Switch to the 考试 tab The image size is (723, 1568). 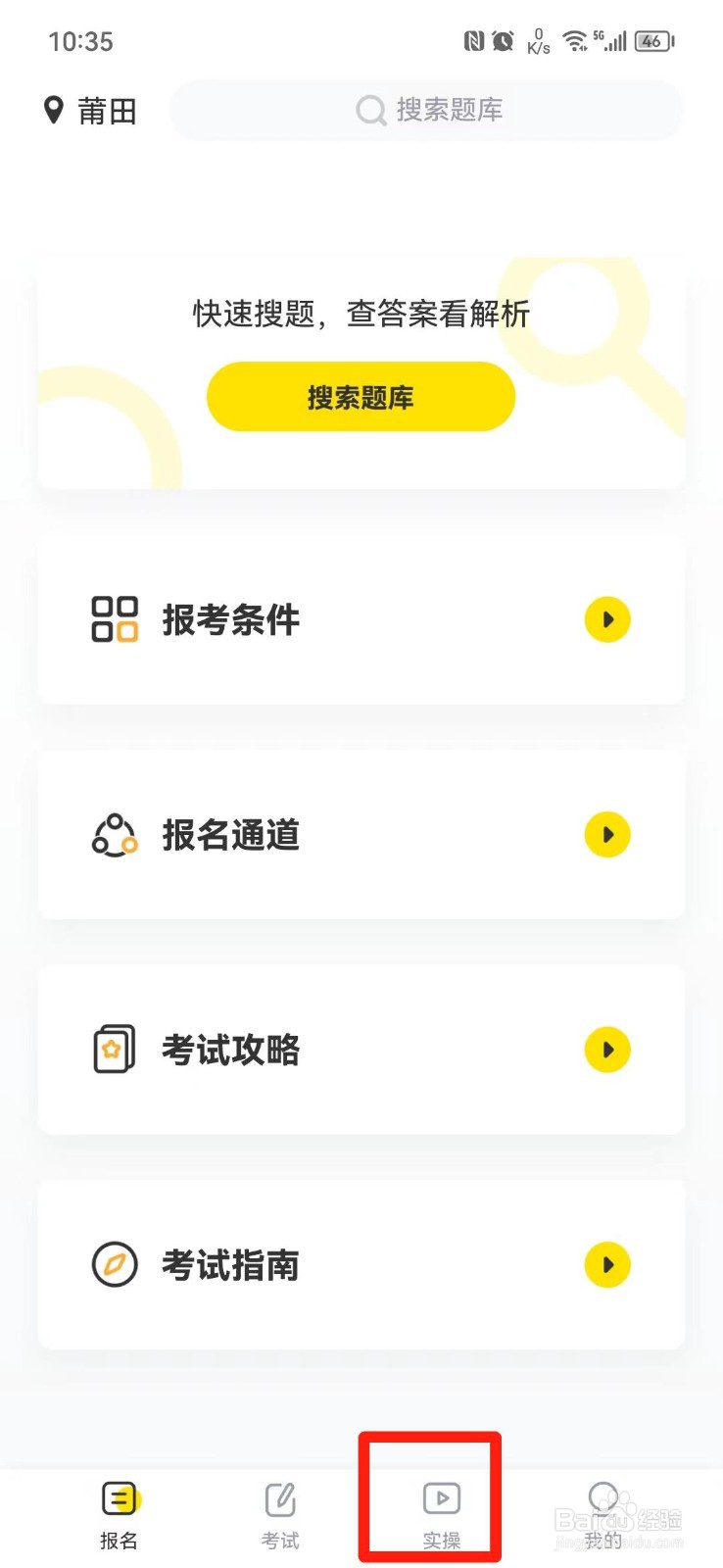pos(280,1514)
